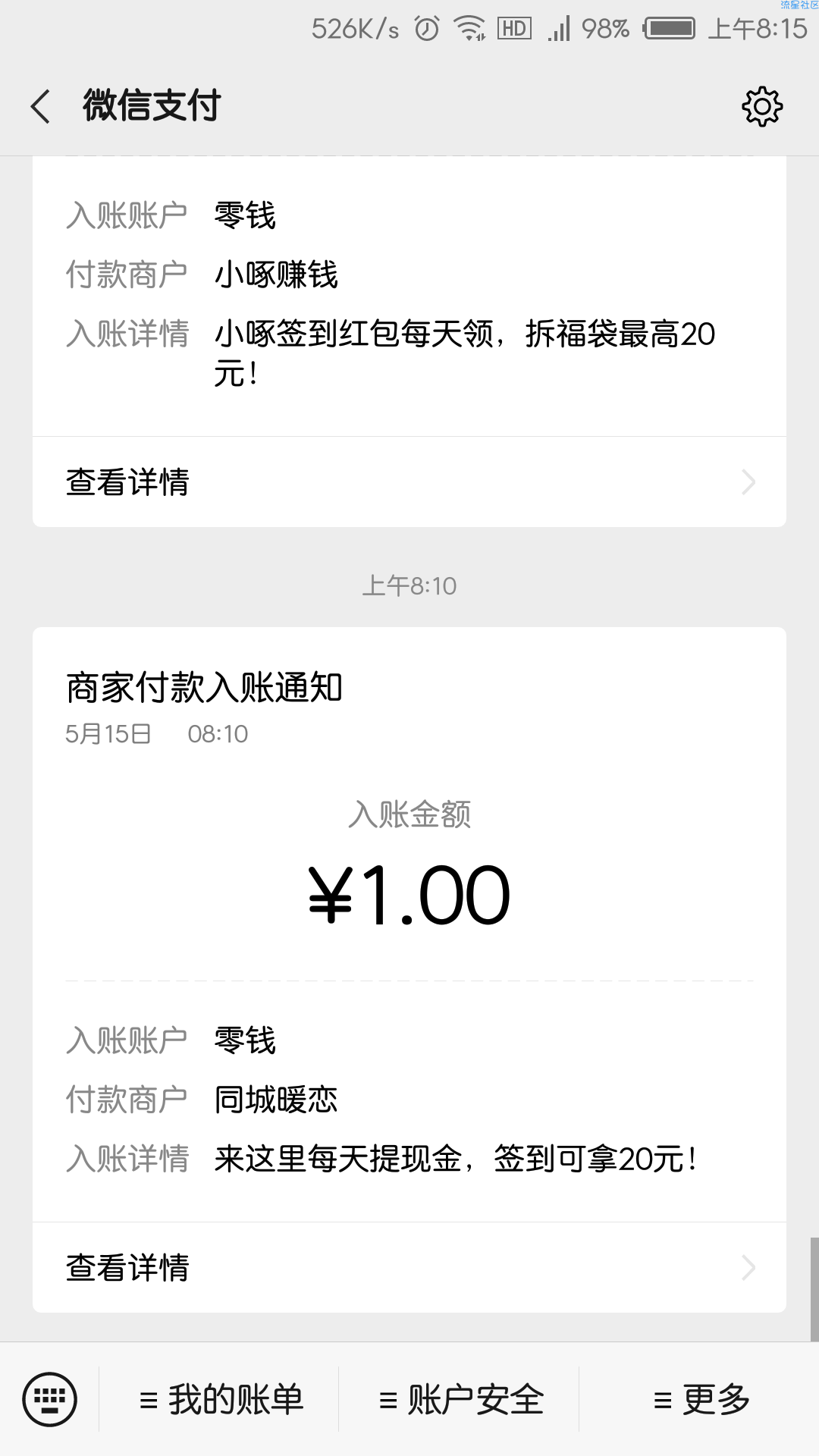
Task: Open the 更多 menu
Action: (x=701, y=1399)
